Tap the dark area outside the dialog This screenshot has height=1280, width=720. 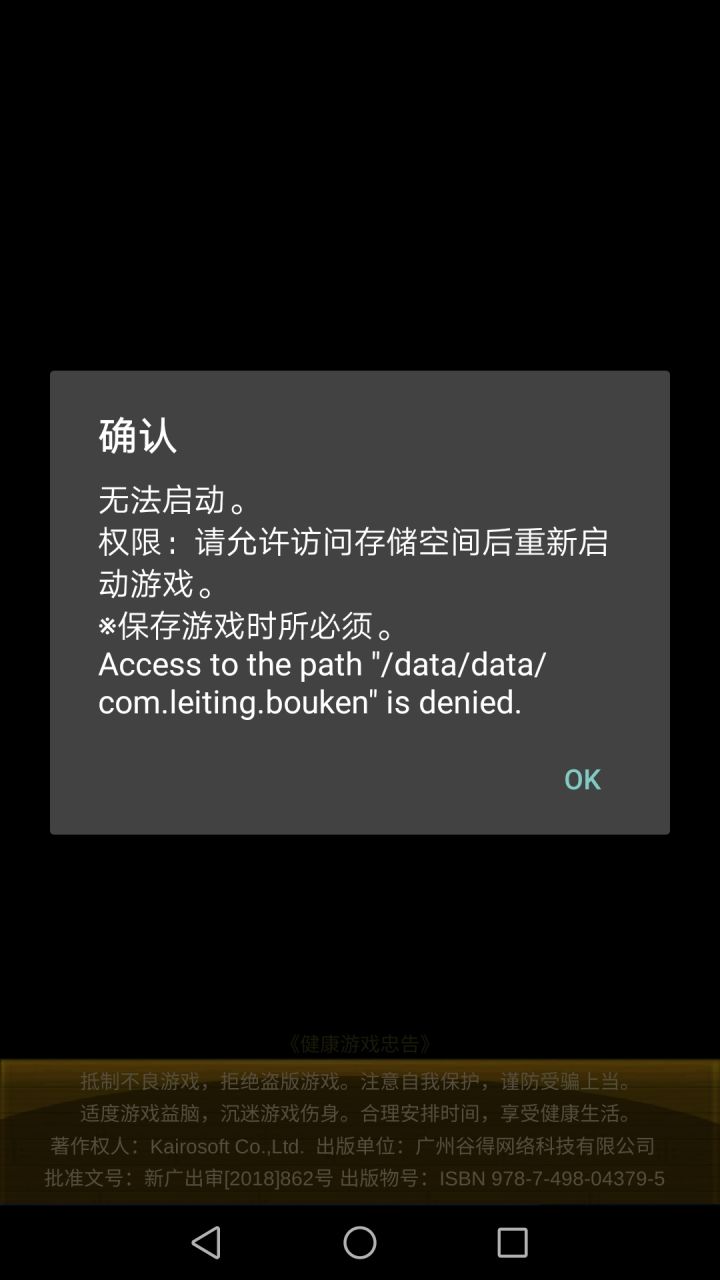pyautogui.click(x=360, y=180)
